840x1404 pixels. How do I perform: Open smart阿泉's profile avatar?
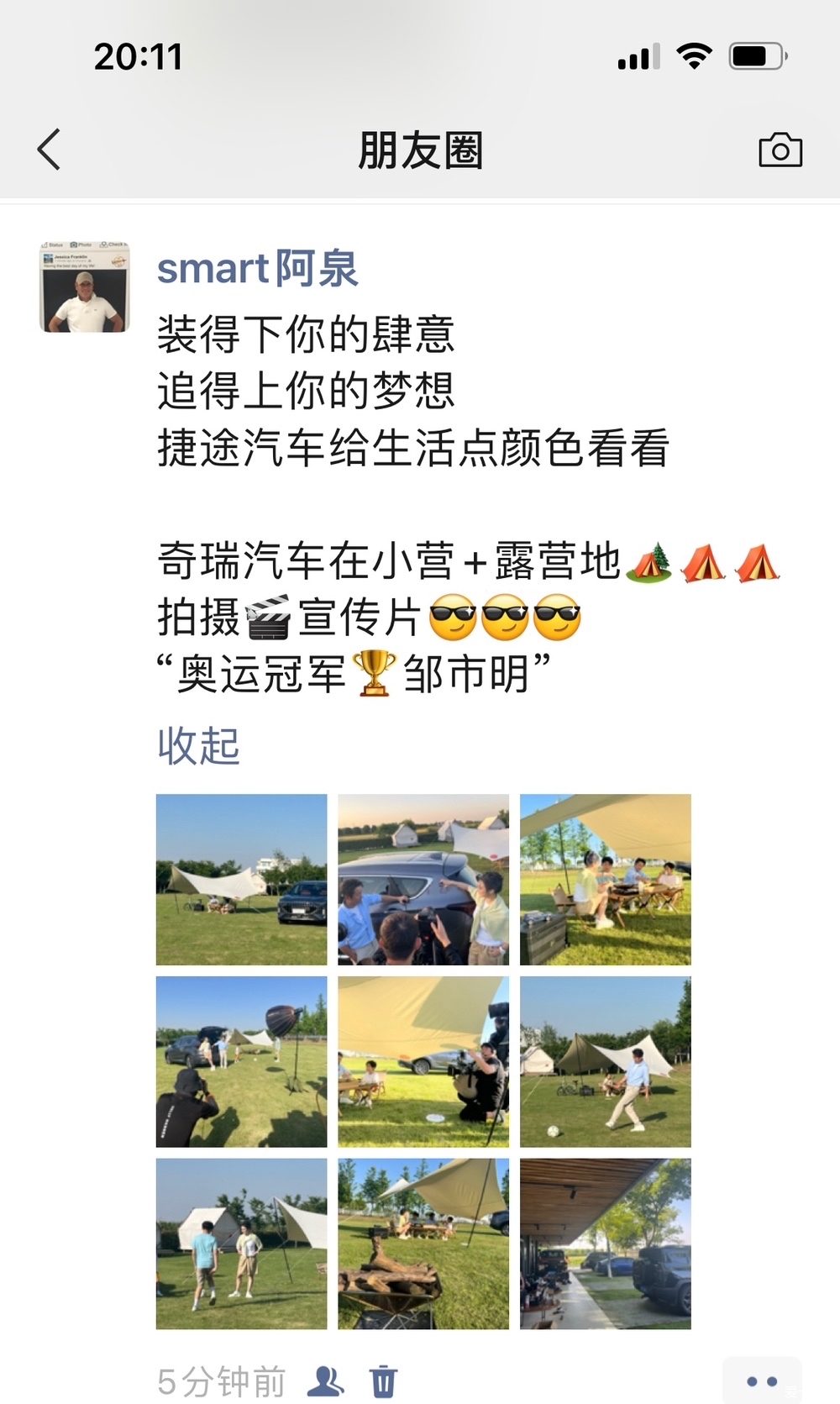tap(85, 287)
